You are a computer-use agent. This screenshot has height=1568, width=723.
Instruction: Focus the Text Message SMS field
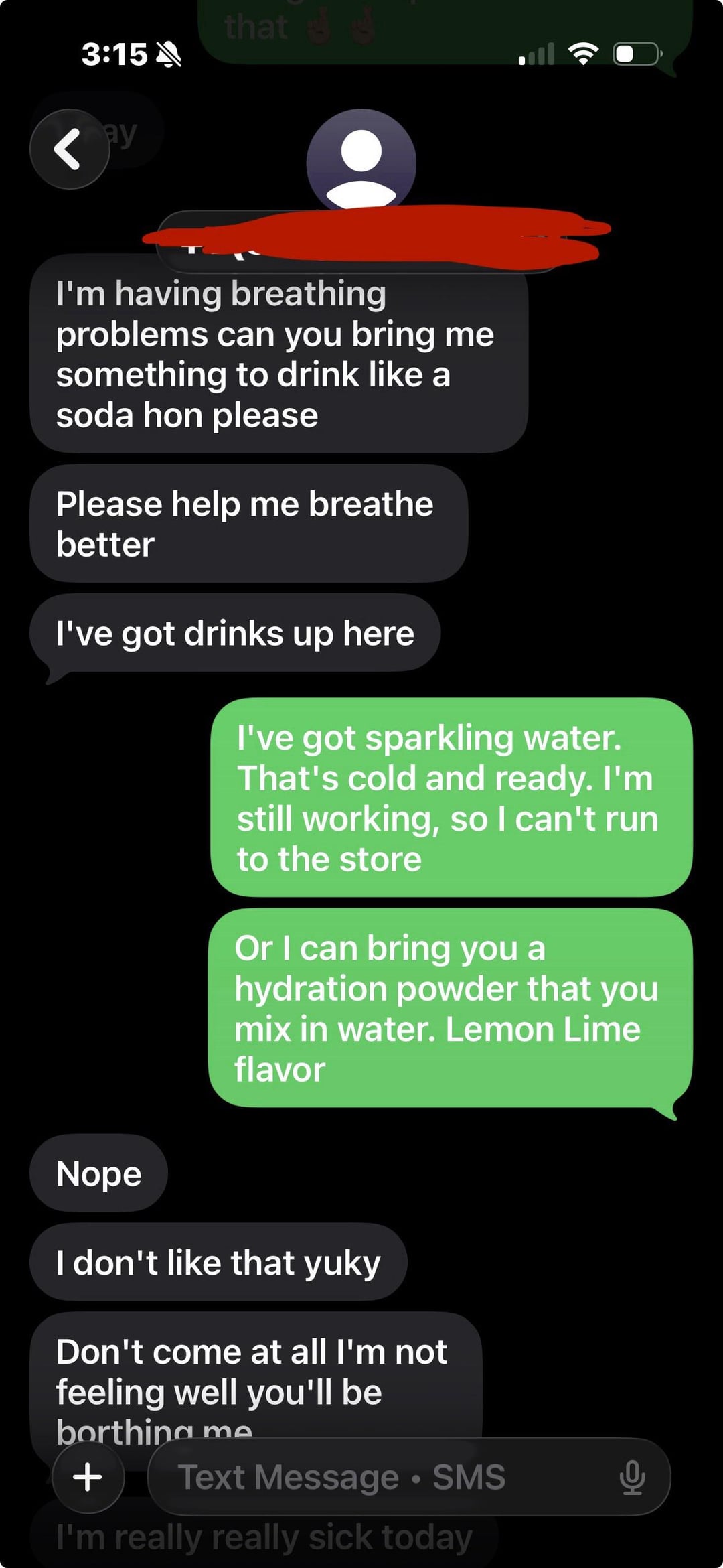[388, 1477]
